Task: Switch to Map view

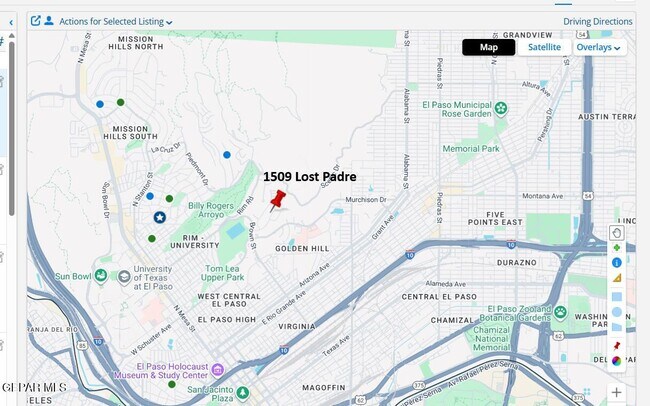Action: (x=488, y=47)
